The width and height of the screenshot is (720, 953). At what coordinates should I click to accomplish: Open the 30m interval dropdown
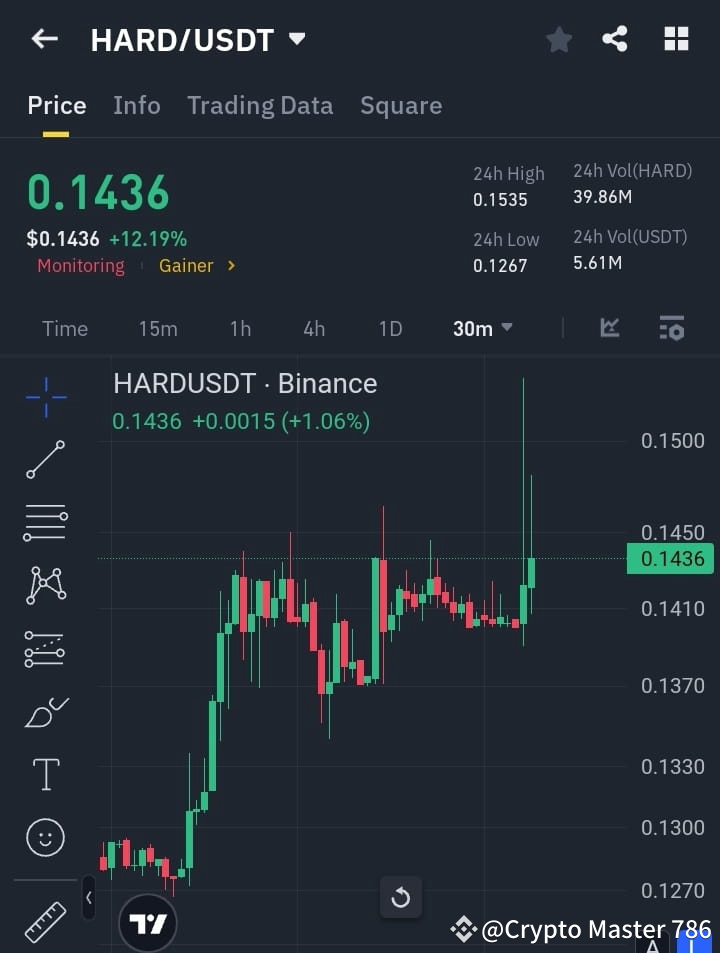(482, 328)
